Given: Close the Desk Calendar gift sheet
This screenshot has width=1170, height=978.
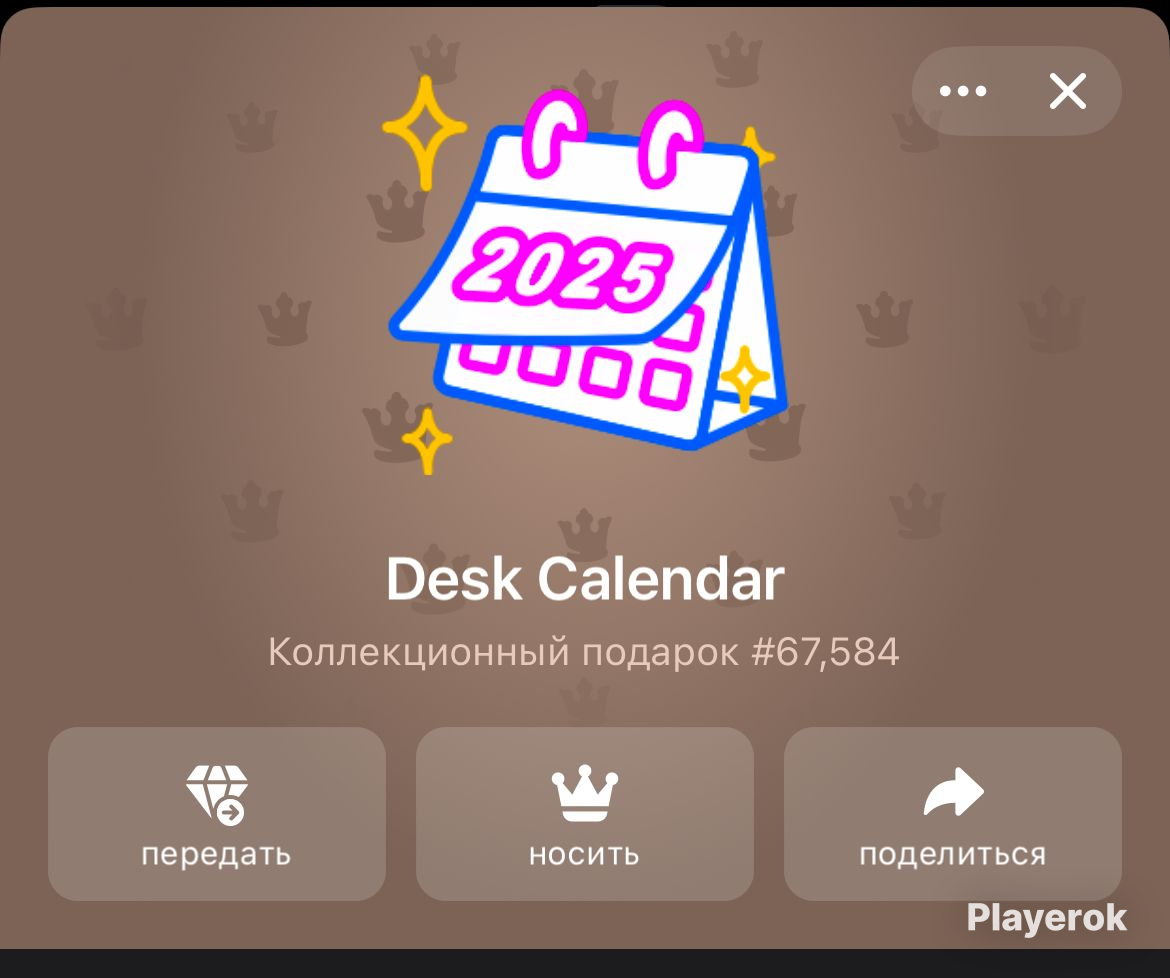Looking at the screenshot, I should 1067,92.
